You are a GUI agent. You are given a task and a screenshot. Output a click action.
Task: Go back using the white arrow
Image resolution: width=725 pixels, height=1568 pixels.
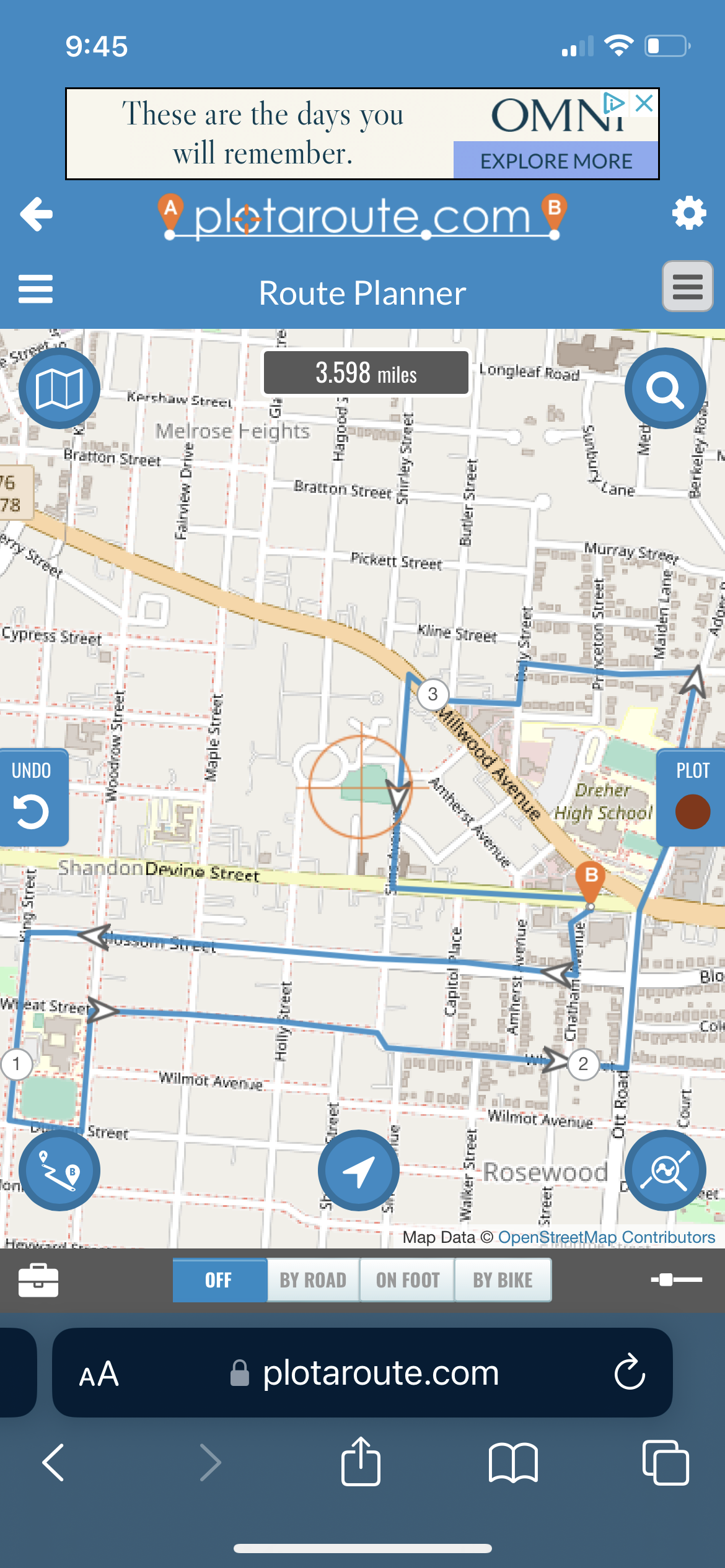tap(37, 215)
